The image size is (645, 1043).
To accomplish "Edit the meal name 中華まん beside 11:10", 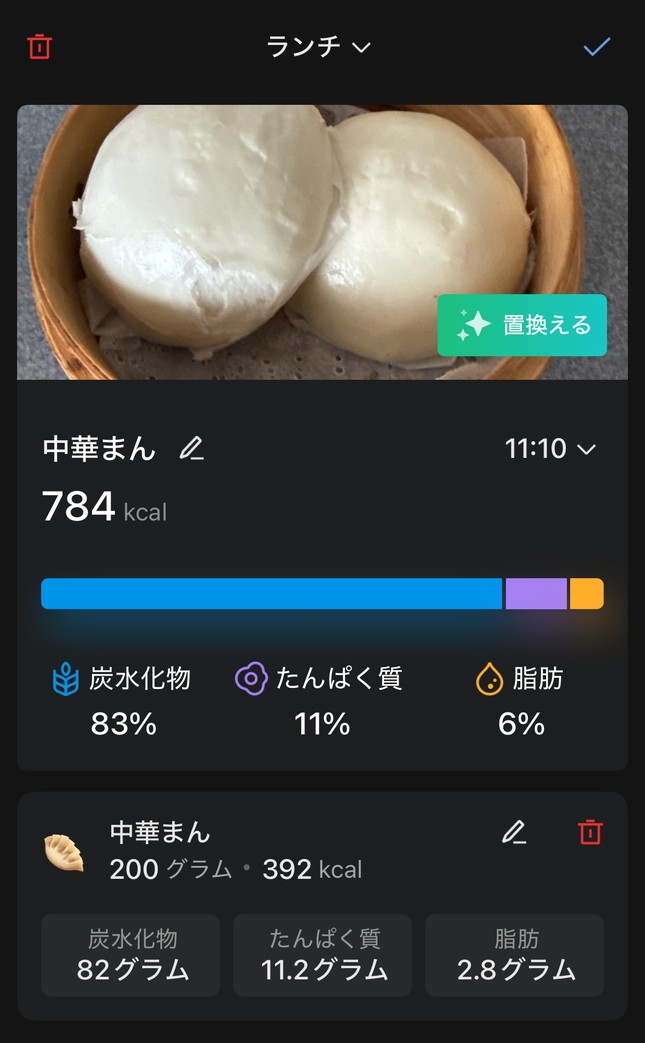I will coord(191,449).
